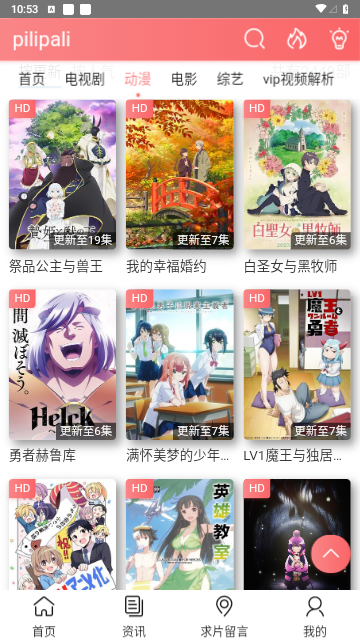Screen dimensions: 360x640
Task: Open the 英雄教室 poster card
Action: pyautogui.click(x=180, y=534)
